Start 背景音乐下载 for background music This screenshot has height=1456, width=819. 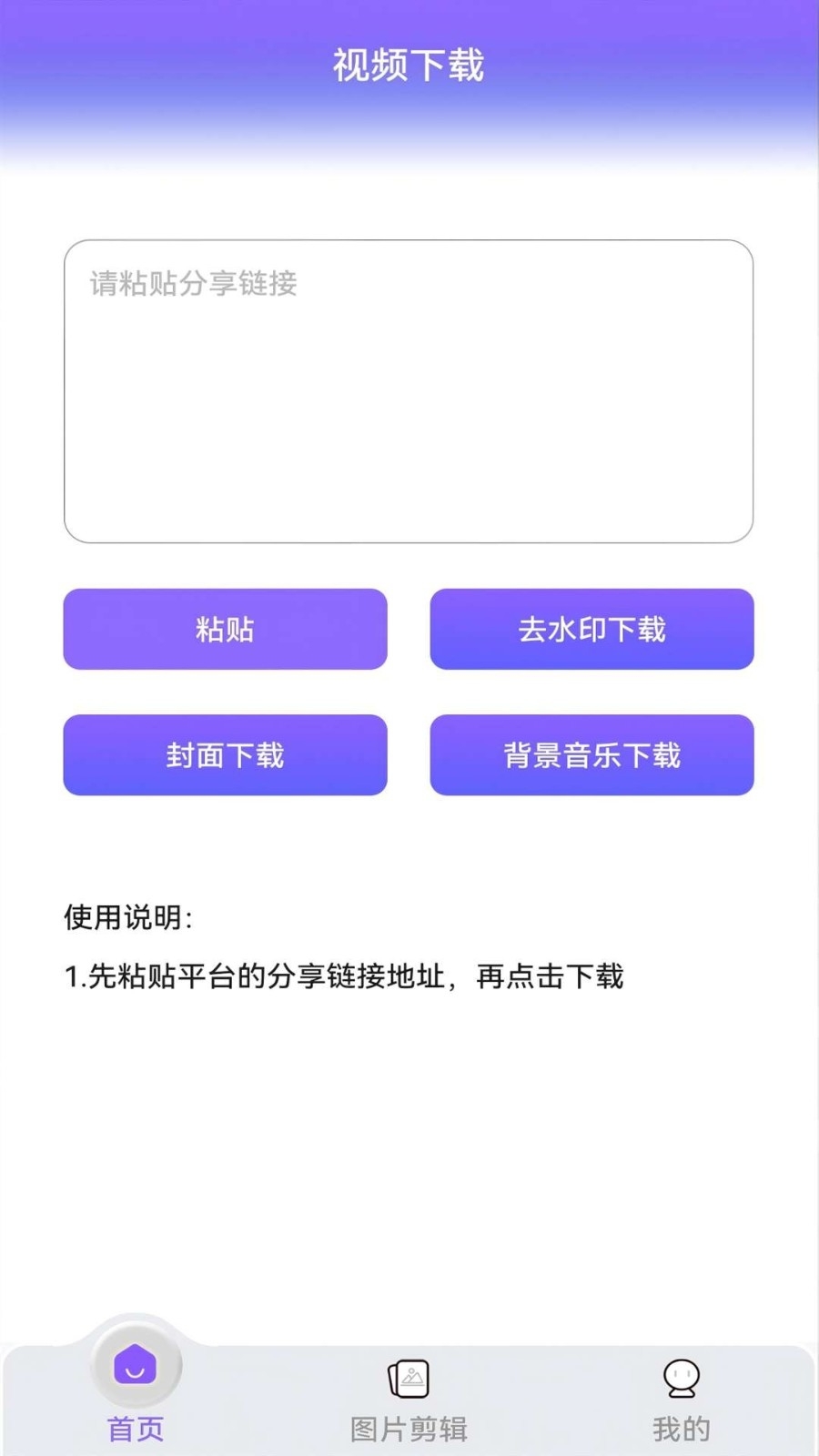click(x=591, y=754)
